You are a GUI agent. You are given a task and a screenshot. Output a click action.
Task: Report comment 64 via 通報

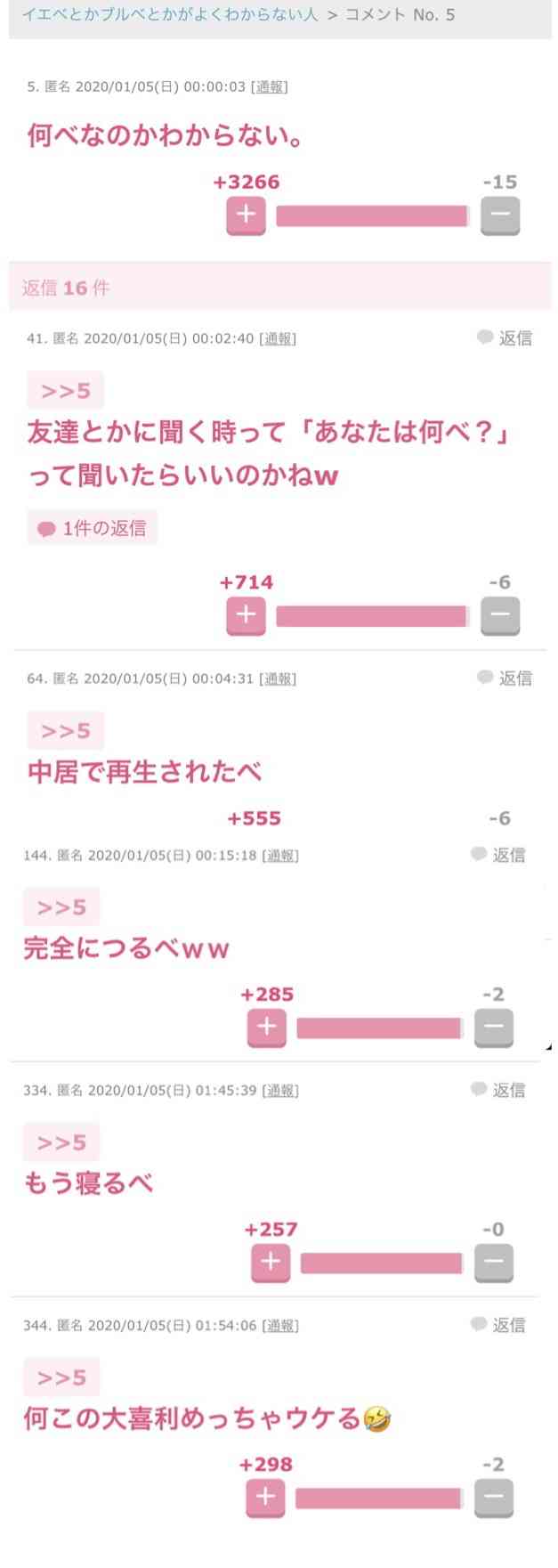pyautogui.click(x=278, y=678)
